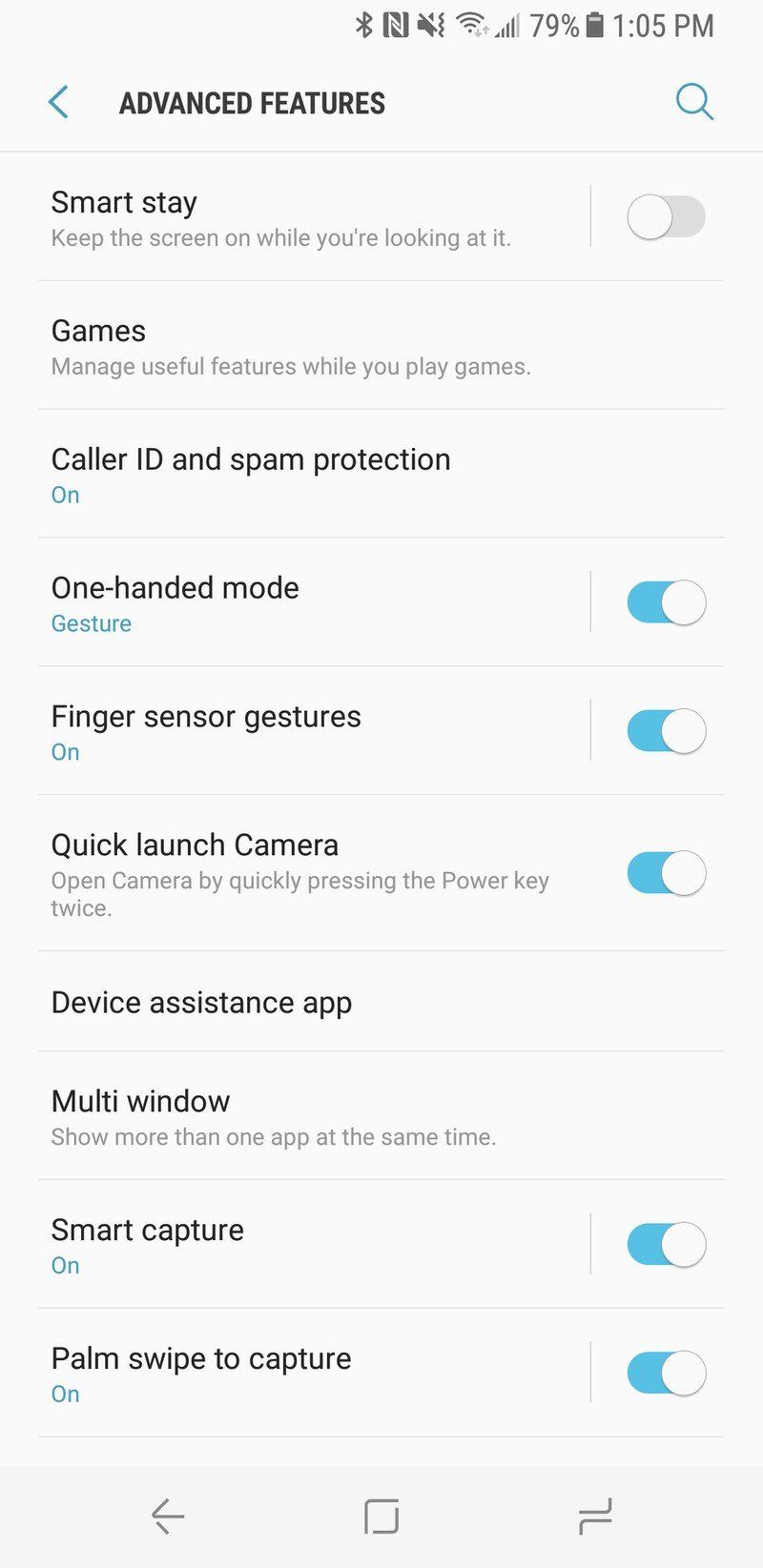Tap the Wi-Fi status icon
The image size is (763, 1568).
467,26
